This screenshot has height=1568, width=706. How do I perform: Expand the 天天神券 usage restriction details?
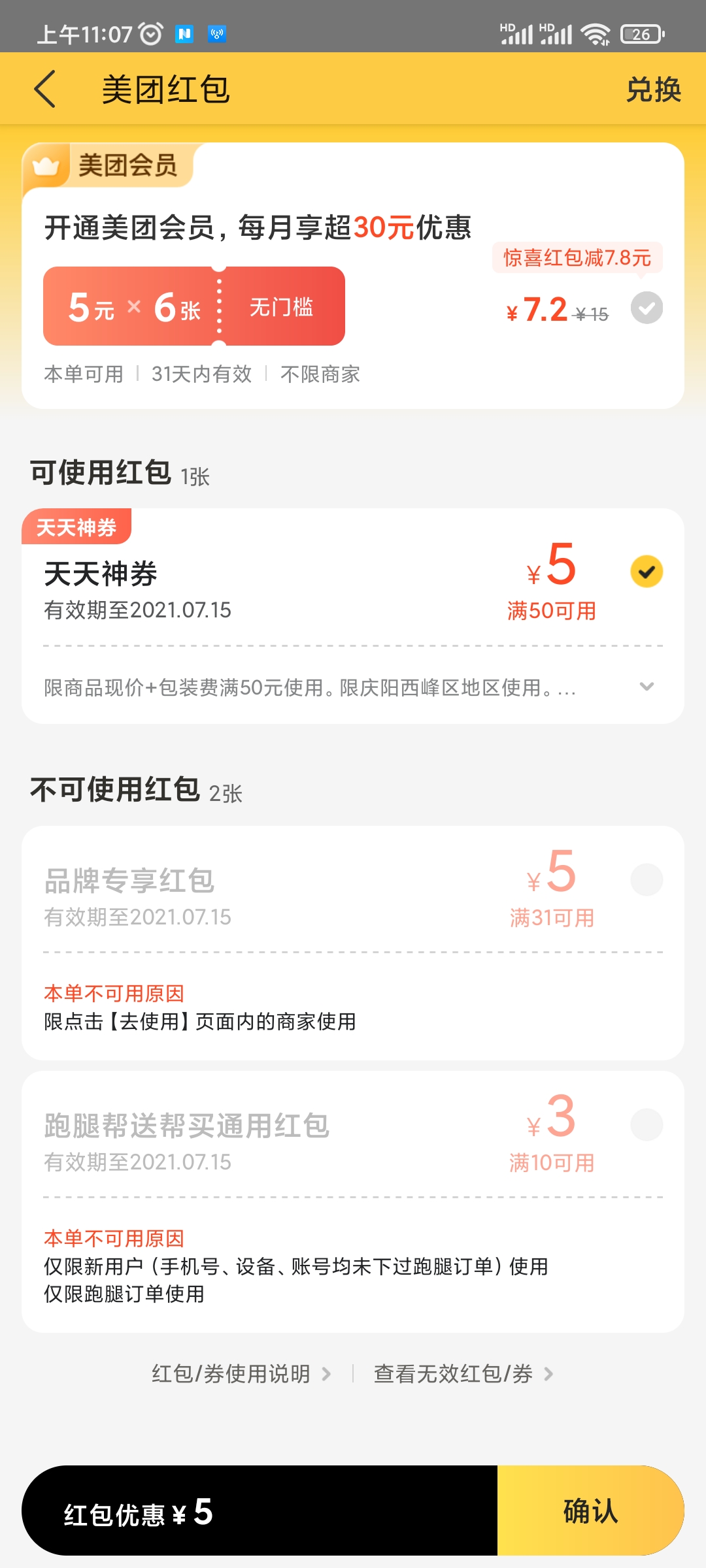[647, 687]
